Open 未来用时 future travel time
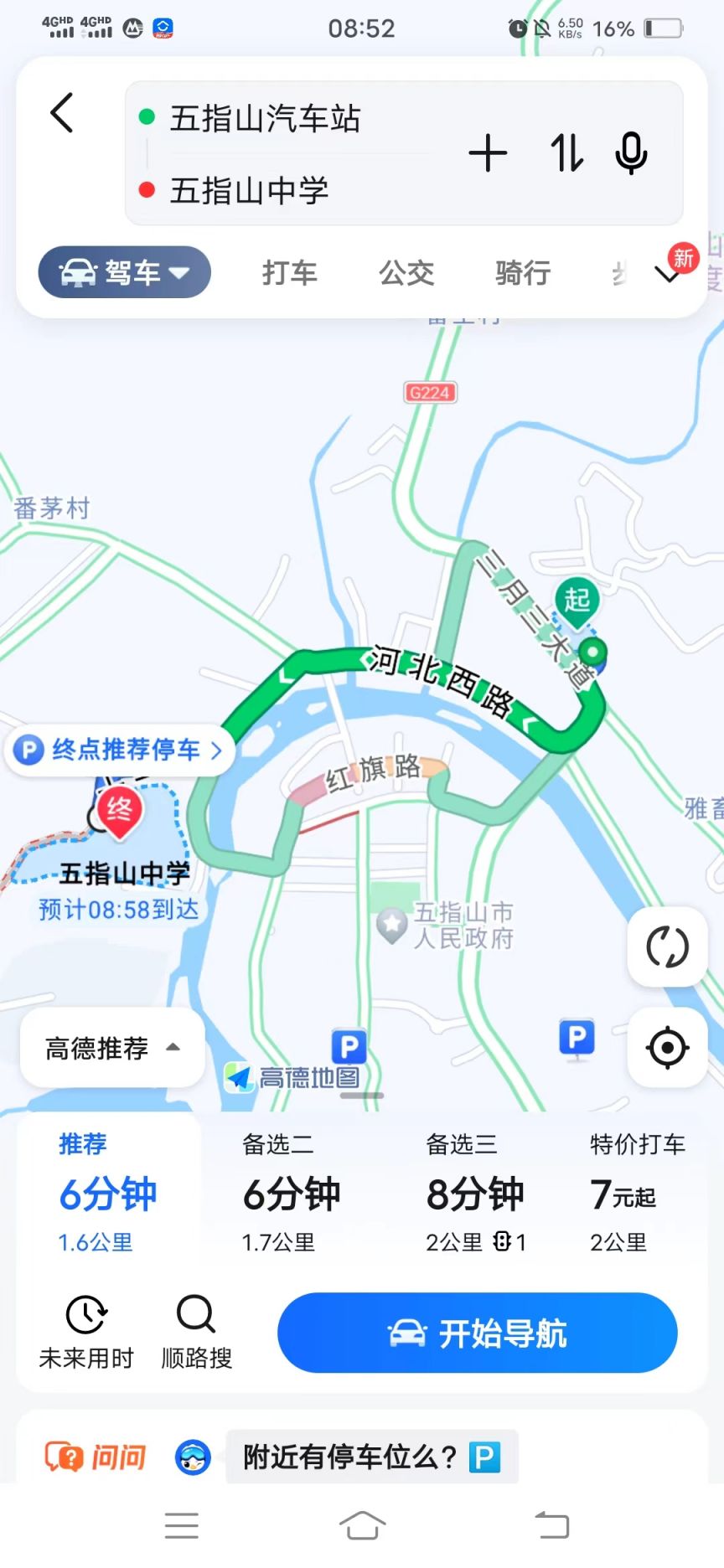The image size is (724, 1568). [x=86, y=1332]
